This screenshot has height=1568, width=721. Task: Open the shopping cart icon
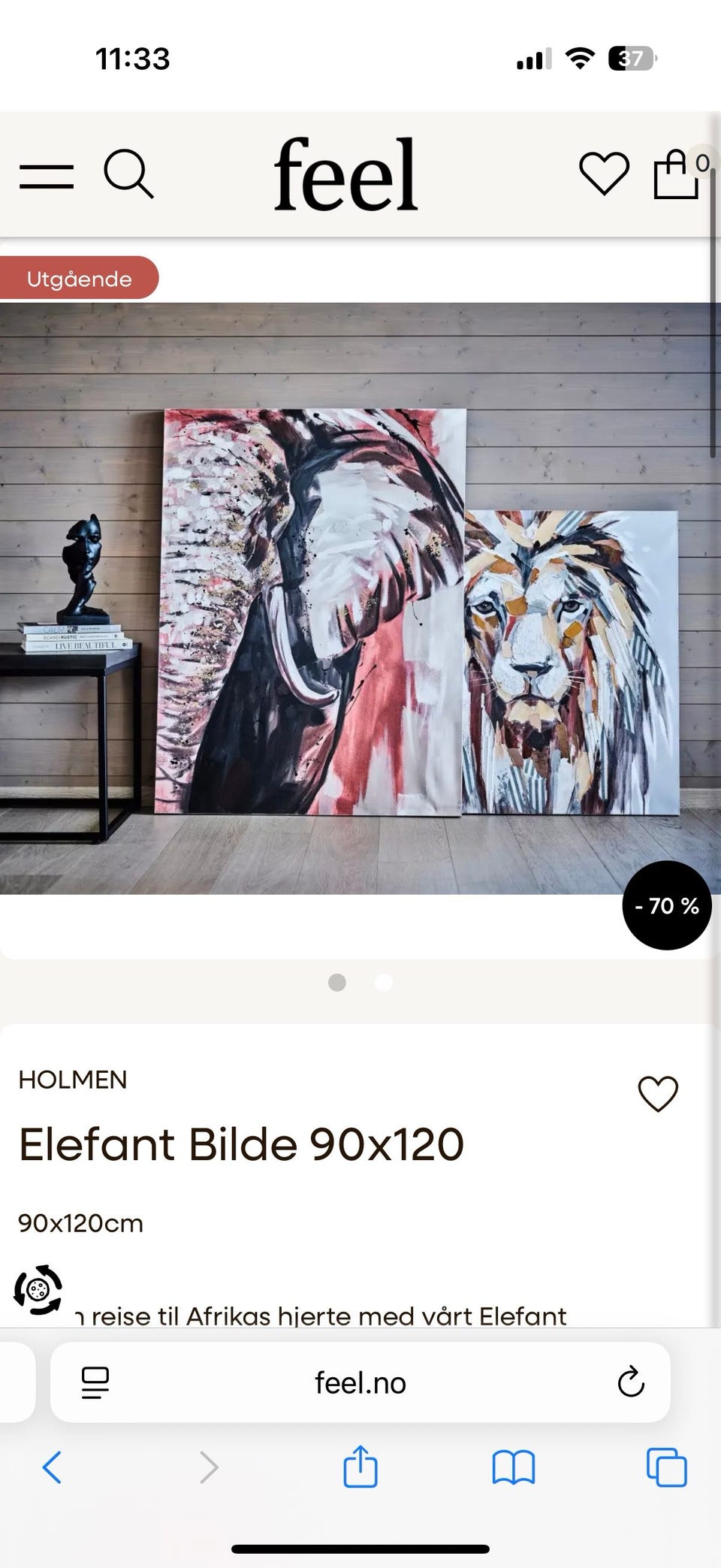(x=675, y=176)
